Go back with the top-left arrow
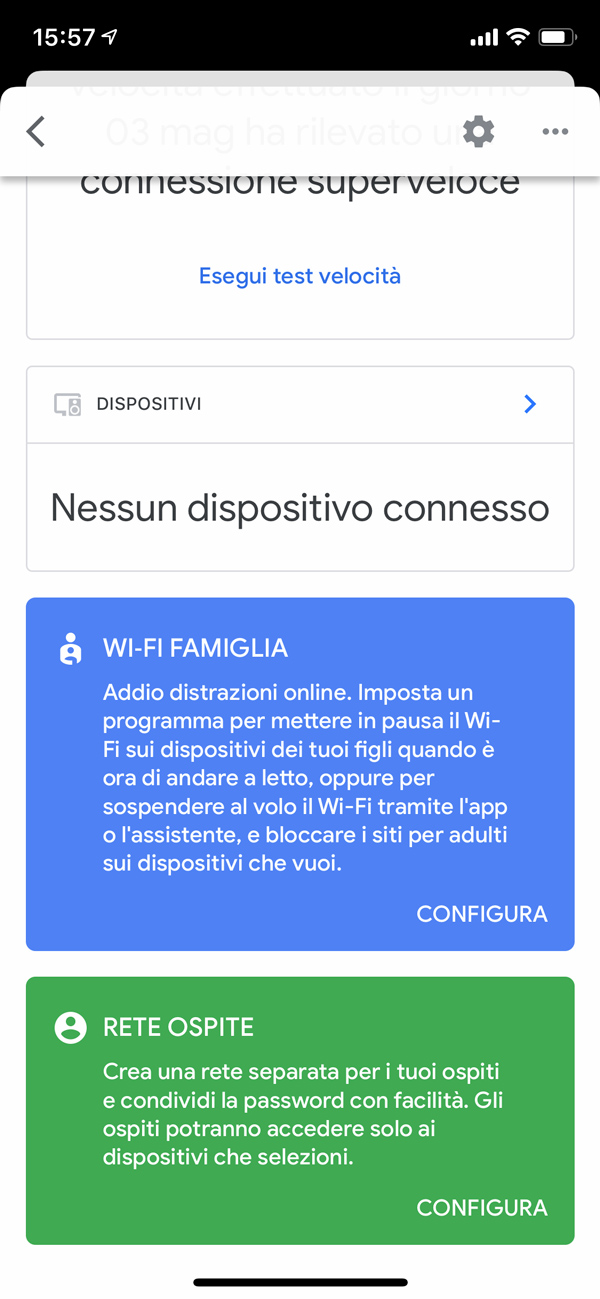The height and width of the screenshot is (1299, 600). [x=36, y=131]
